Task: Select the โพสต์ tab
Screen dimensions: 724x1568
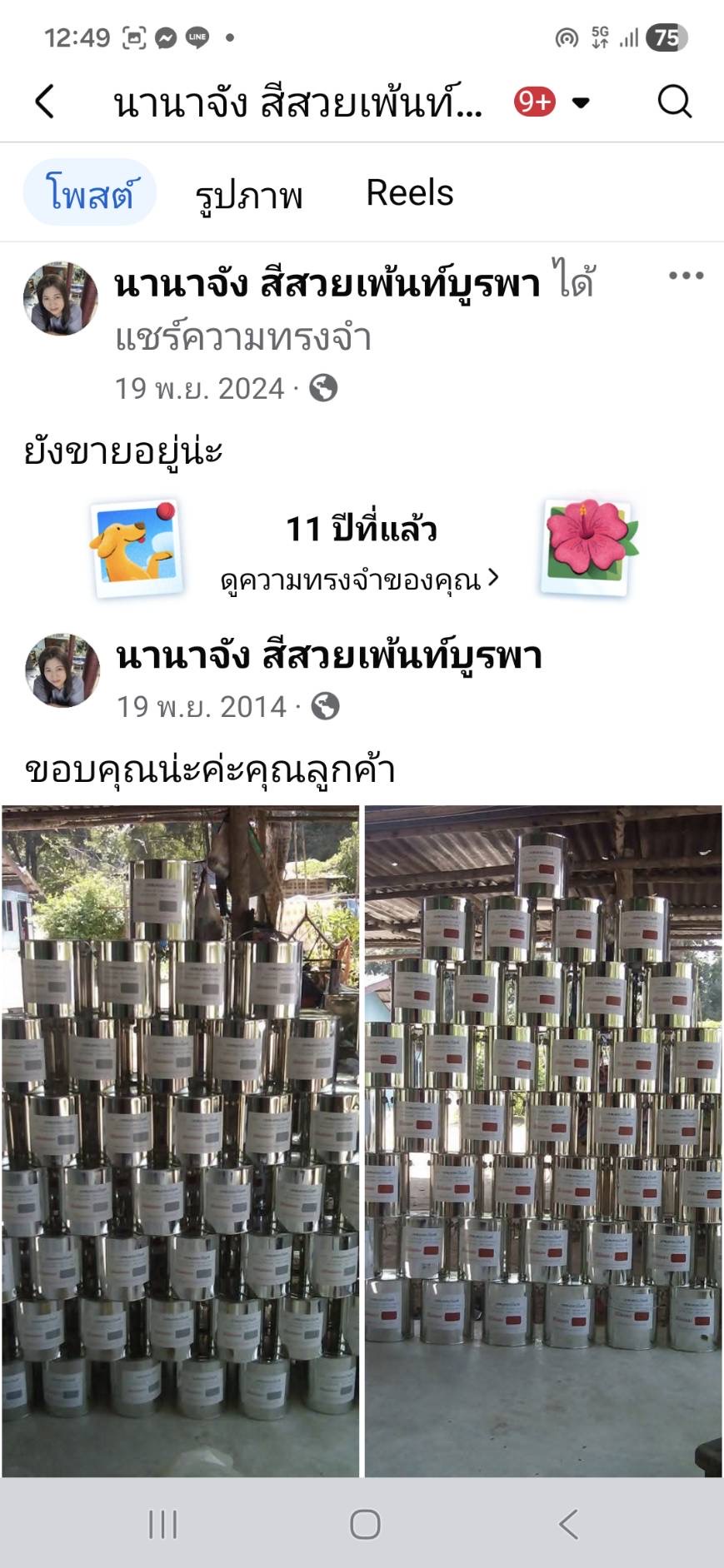Action: point(90,193)
